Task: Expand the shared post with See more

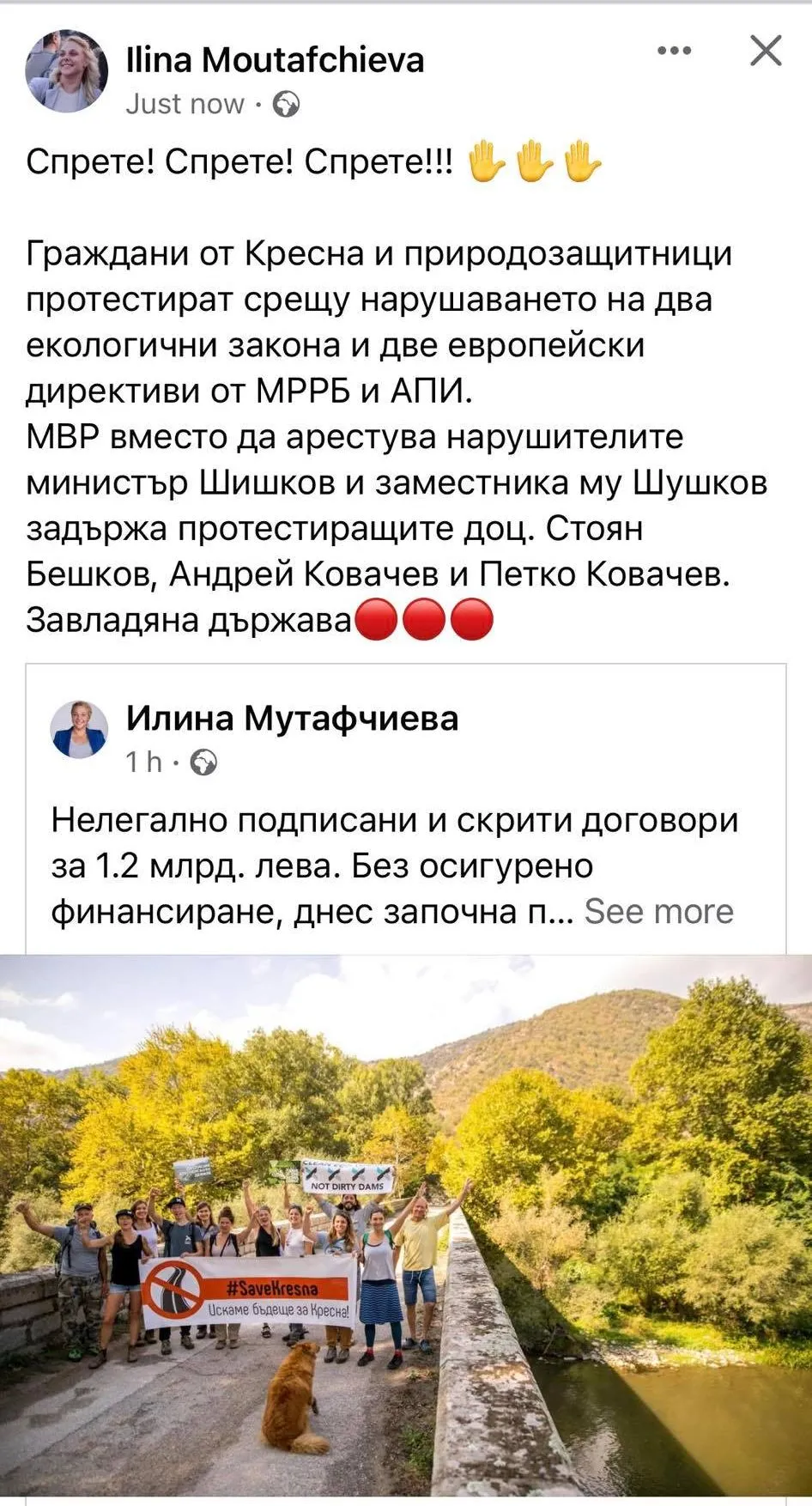Action: [x=658, y=912]
